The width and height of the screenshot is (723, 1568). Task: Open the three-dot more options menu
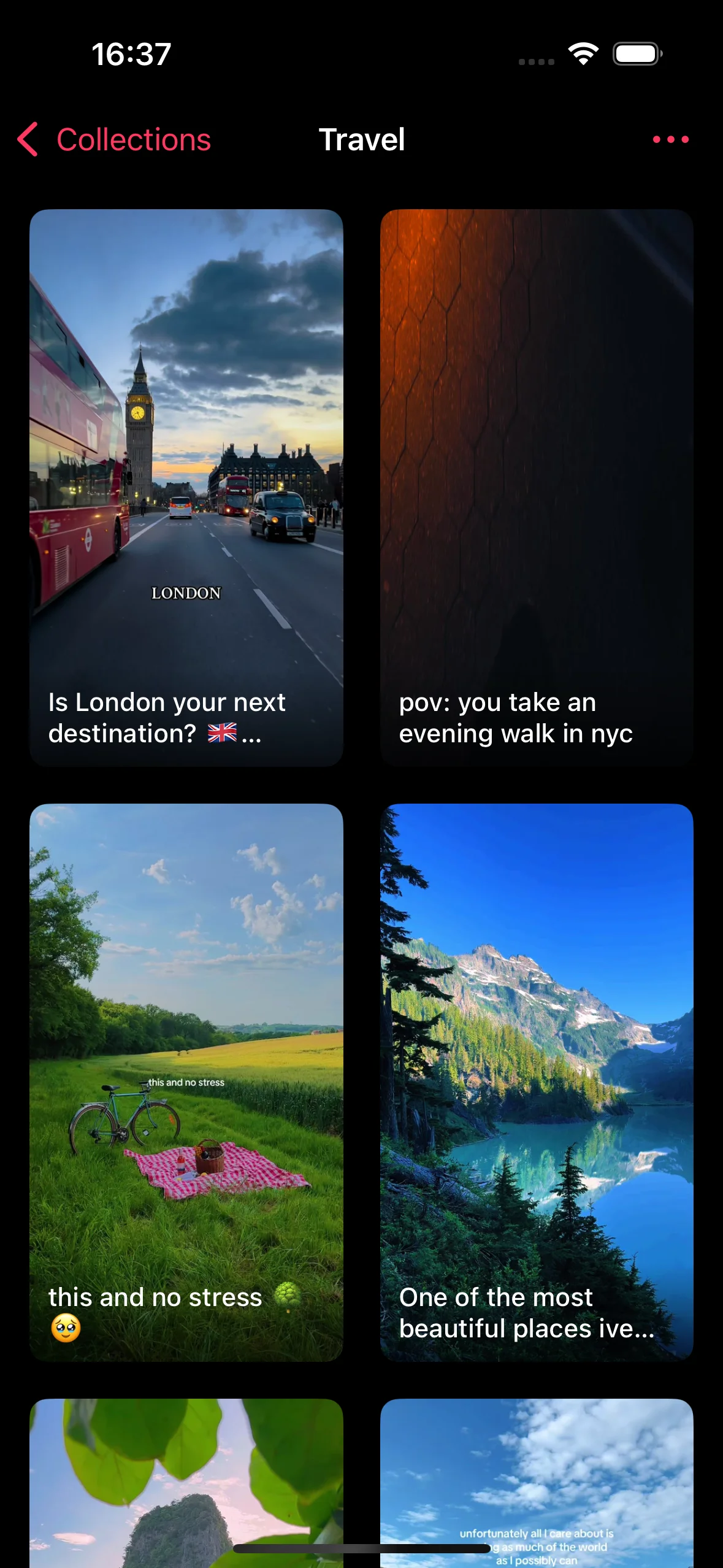point(670,140)
